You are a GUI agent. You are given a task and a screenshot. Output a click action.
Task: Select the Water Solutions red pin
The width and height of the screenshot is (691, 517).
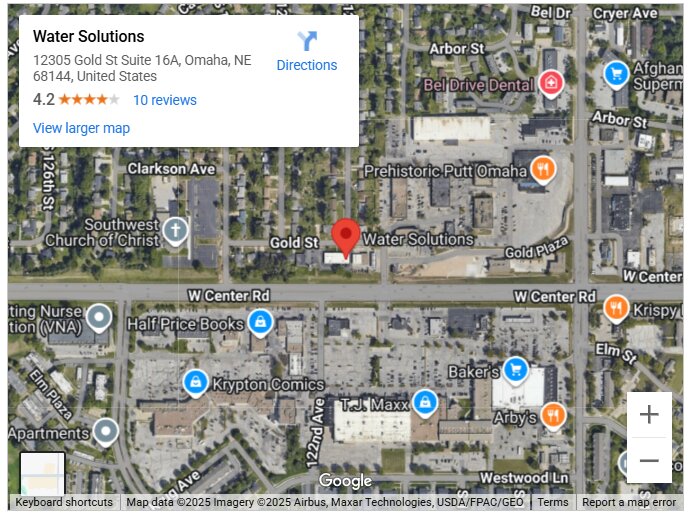(346, 238)
